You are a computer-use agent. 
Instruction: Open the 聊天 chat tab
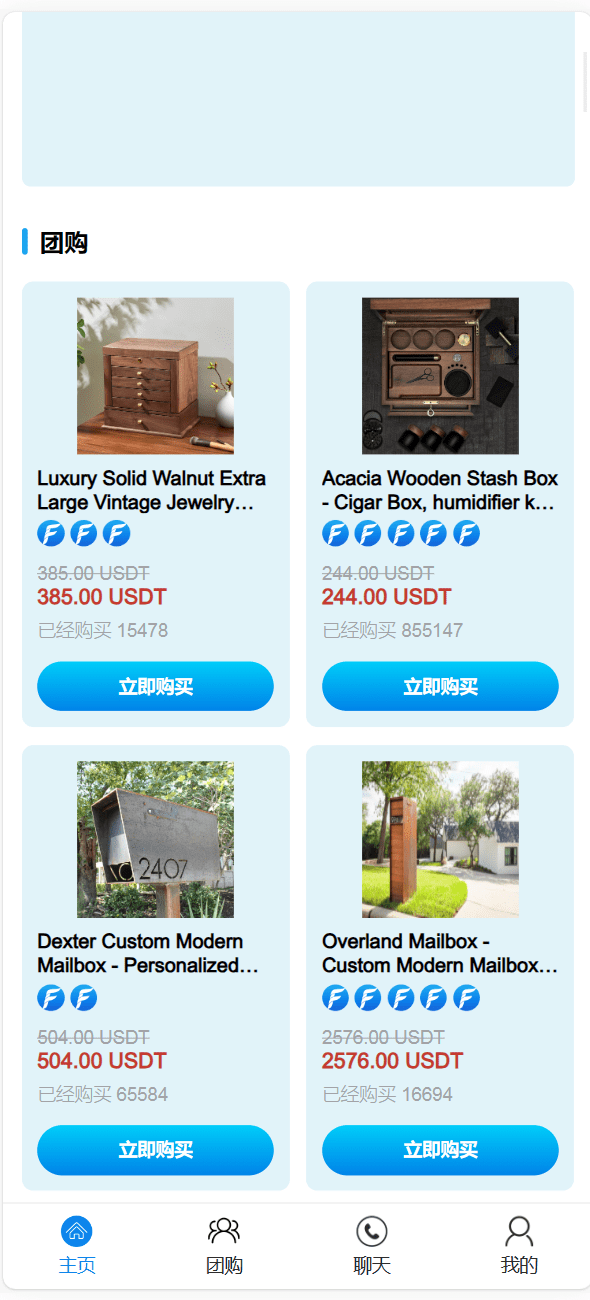tap(372, 1246)
